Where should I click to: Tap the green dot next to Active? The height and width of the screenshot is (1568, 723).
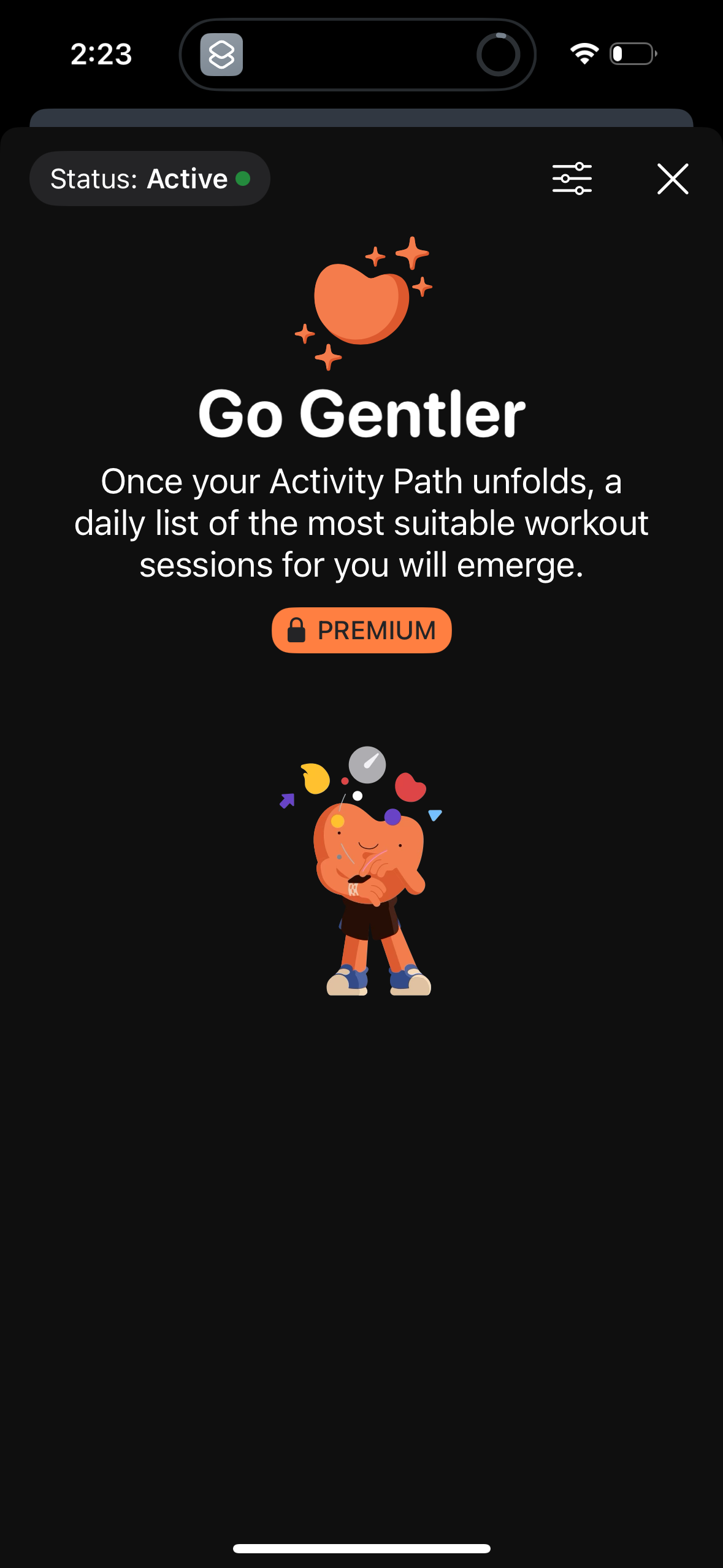click(245, 179)
